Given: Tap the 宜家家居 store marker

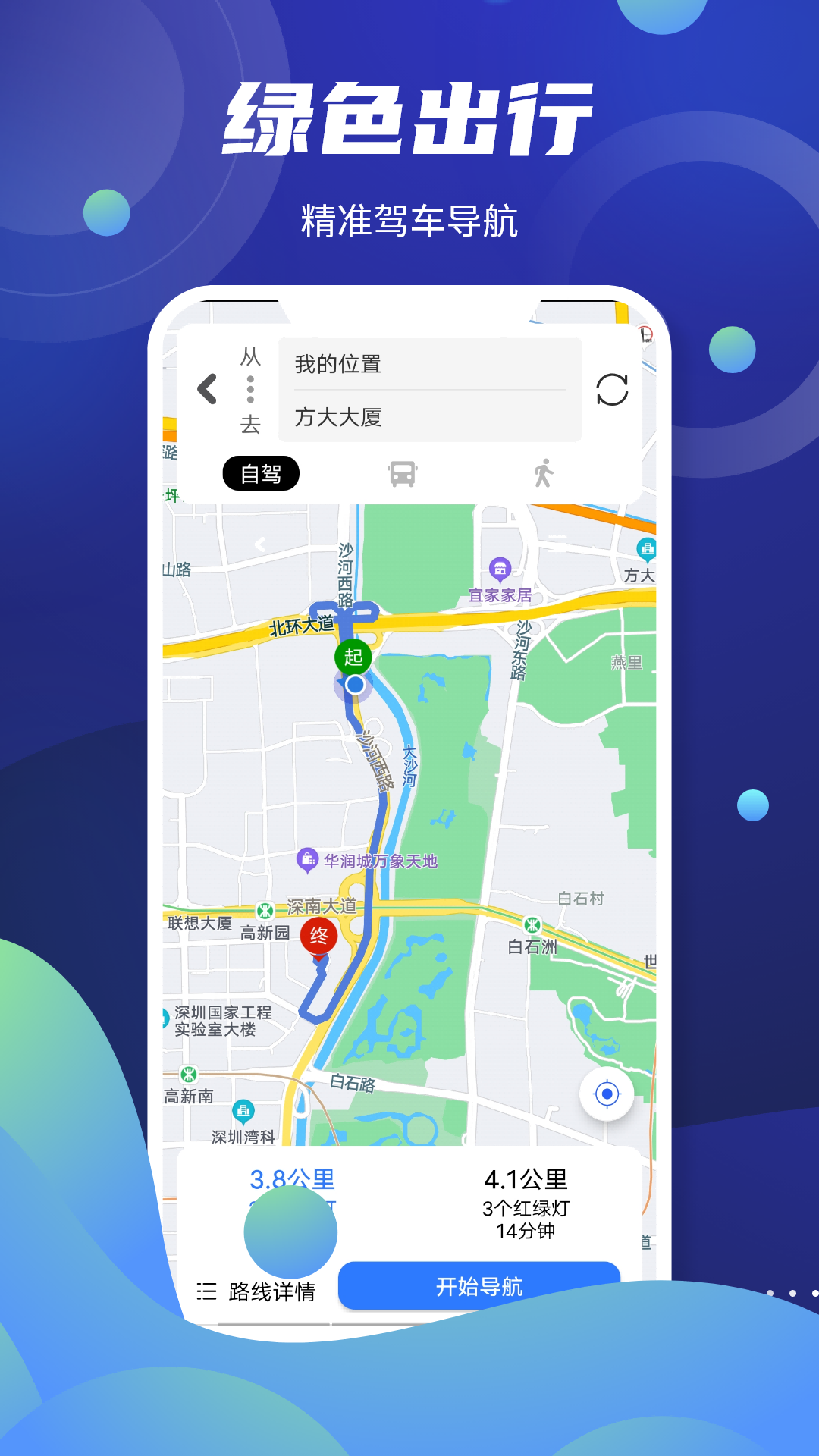Looking at the screenshot, I should 500,568.
